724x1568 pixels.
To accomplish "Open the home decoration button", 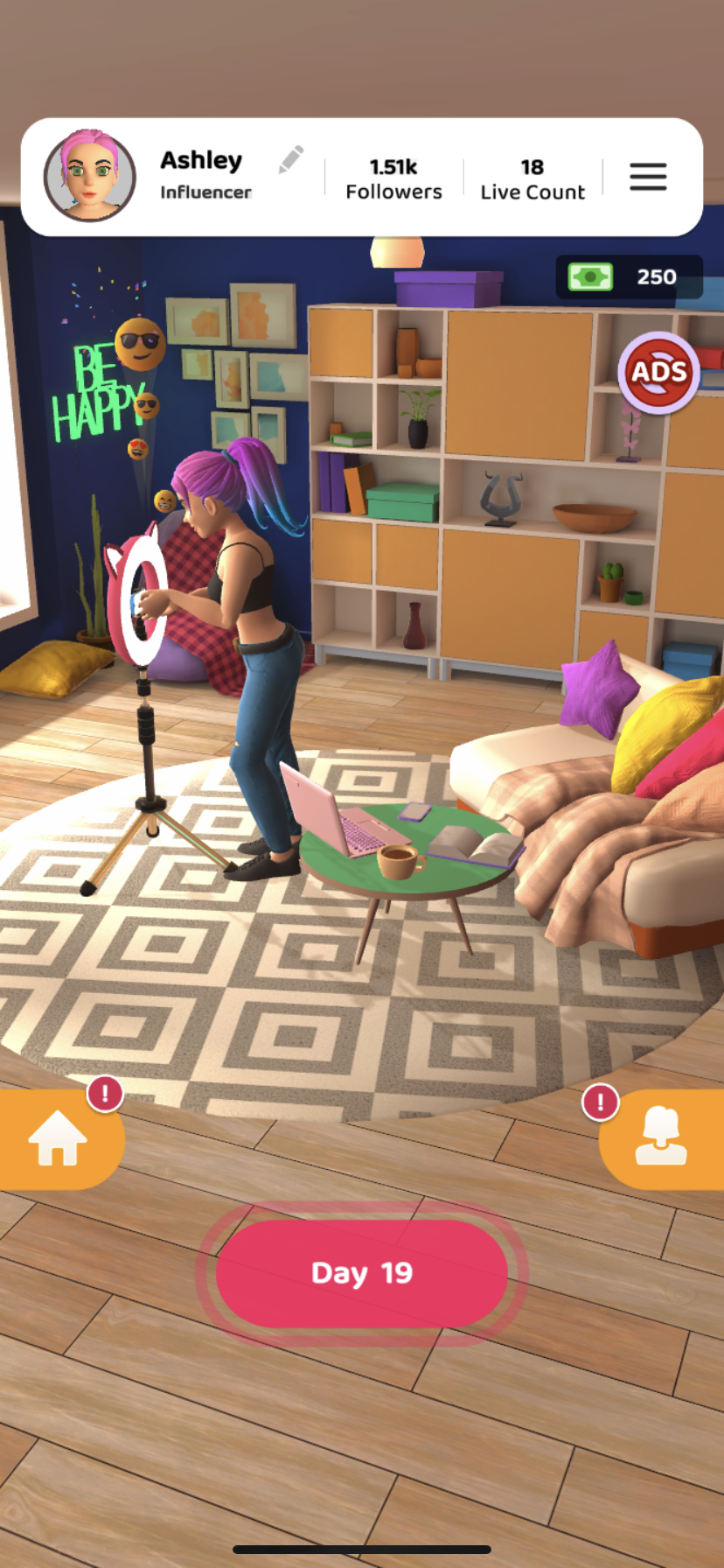I will click(59, 1138).
